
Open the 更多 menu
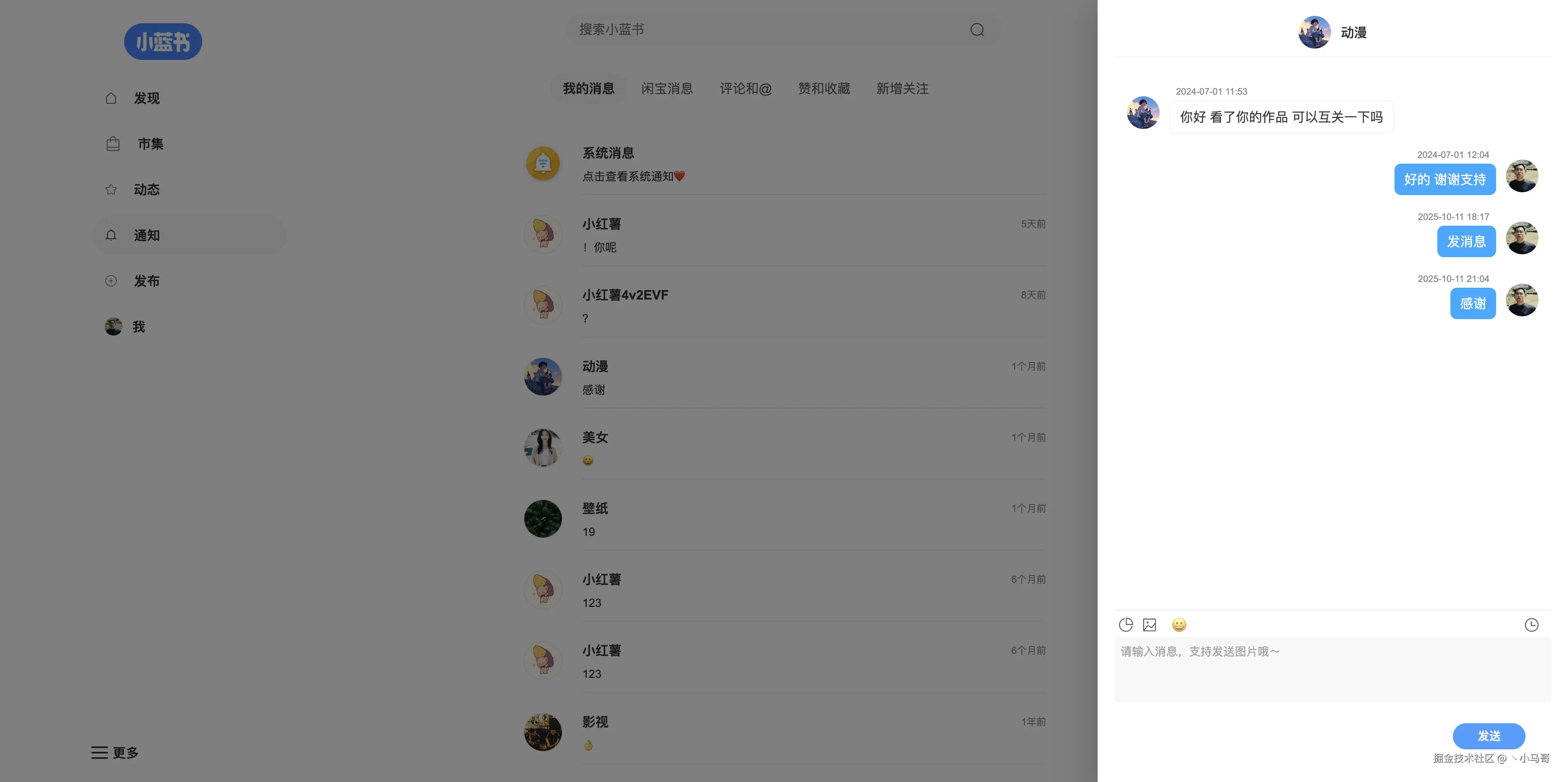(x=115, y=753)
